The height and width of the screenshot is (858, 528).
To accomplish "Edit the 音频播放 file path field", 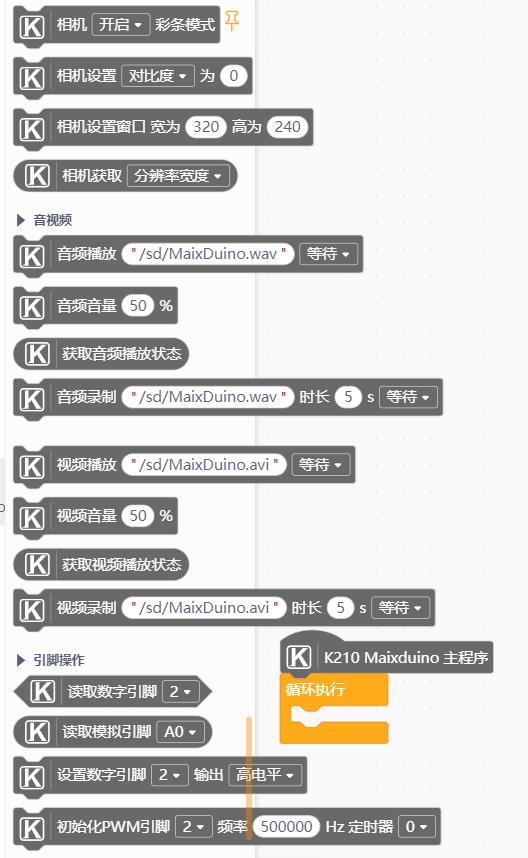I will point(208,254).
